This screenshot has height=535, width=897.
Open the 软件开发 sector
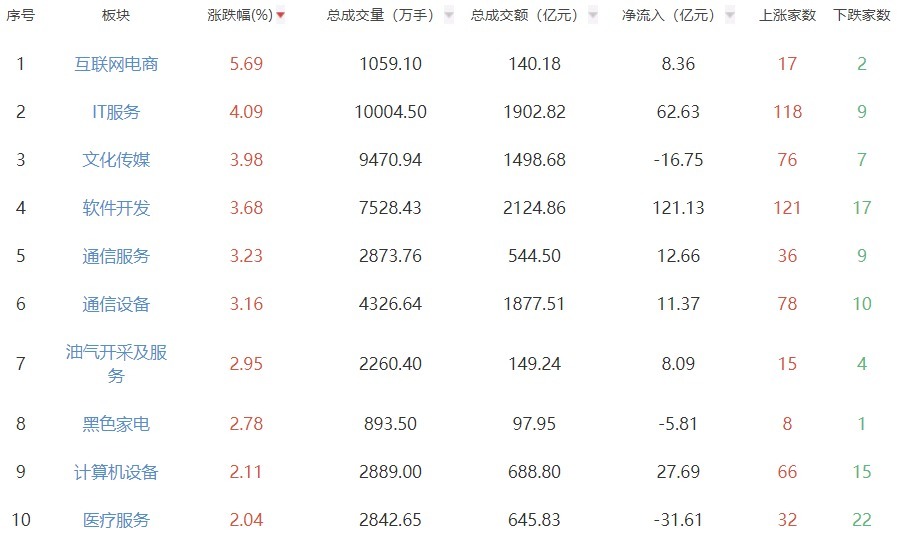116,208
